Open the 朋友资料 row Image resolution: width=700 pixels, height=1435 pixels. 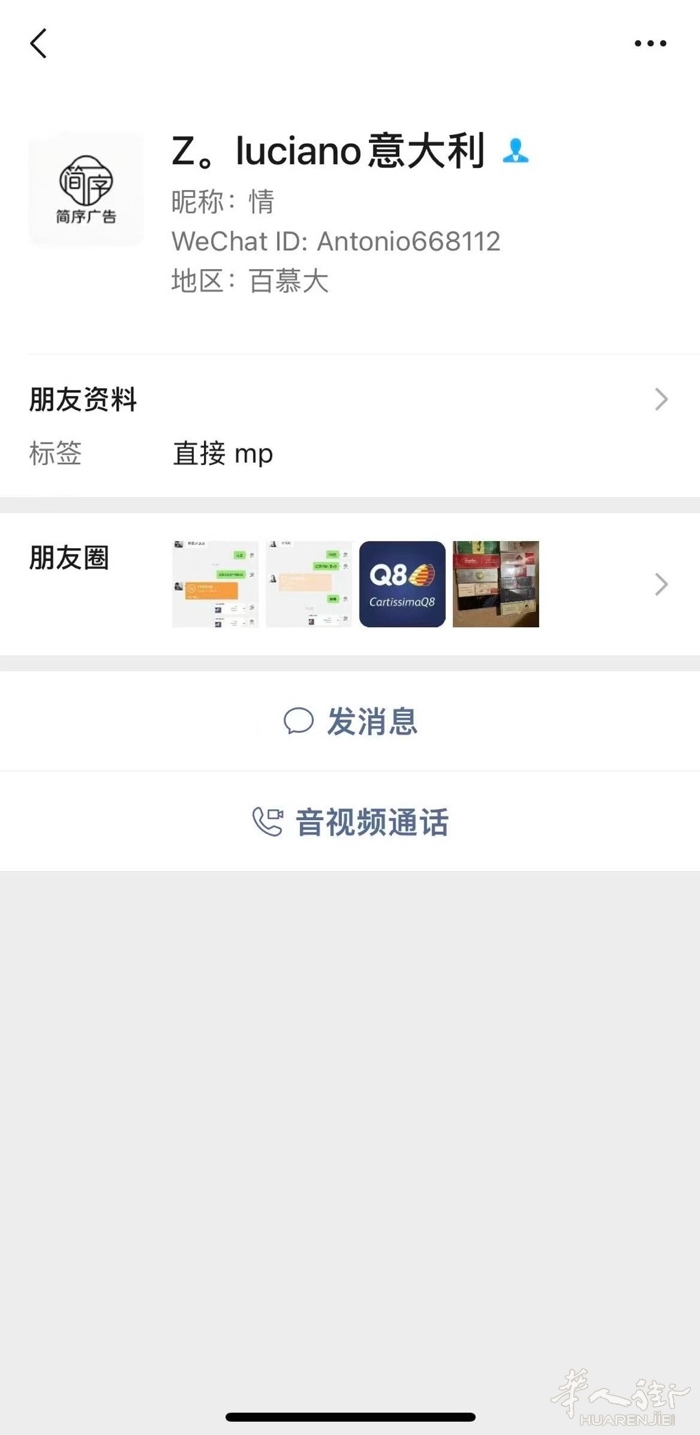pos(350,400)
